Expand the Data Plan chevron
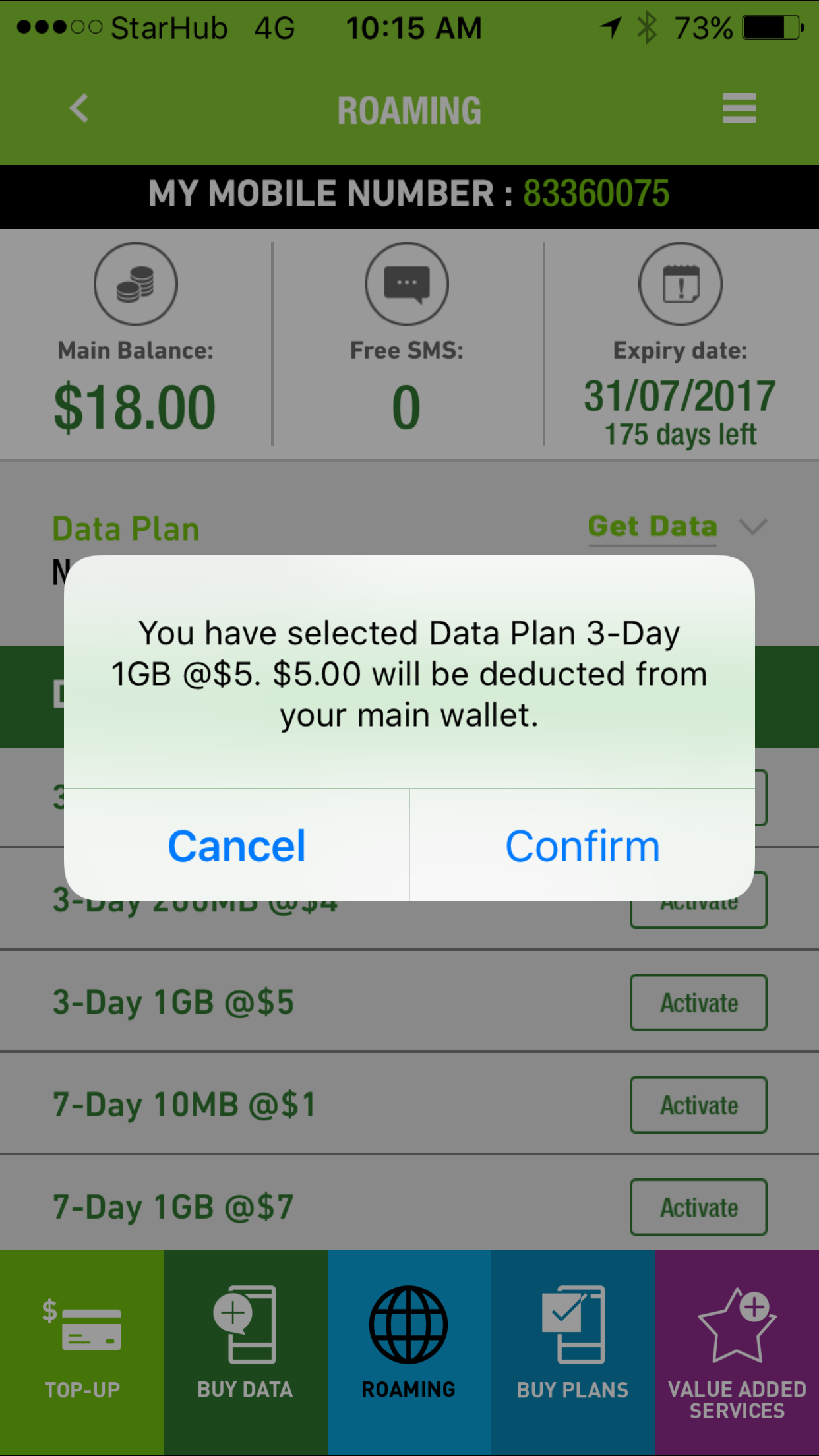This screenshot has height=1456, width=819. click(x=752, y=527)
